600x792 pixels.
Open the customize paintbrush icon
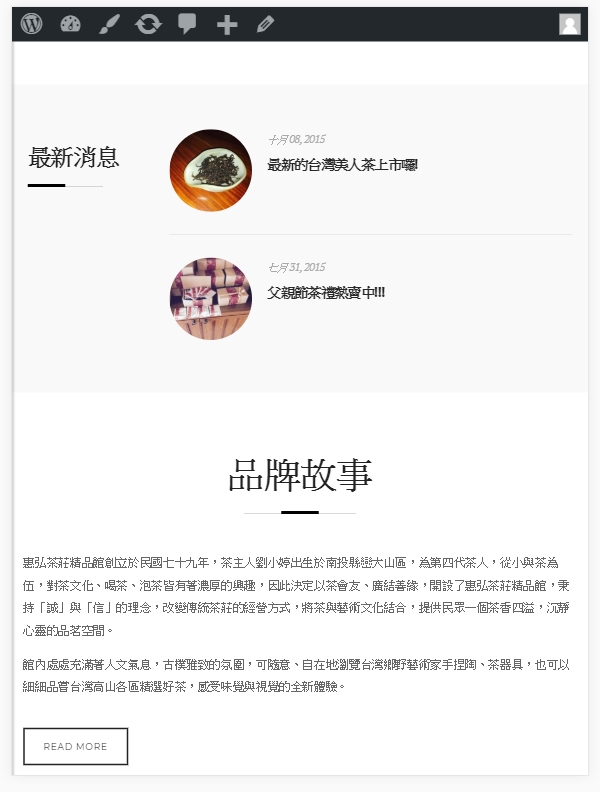(109, 24)
